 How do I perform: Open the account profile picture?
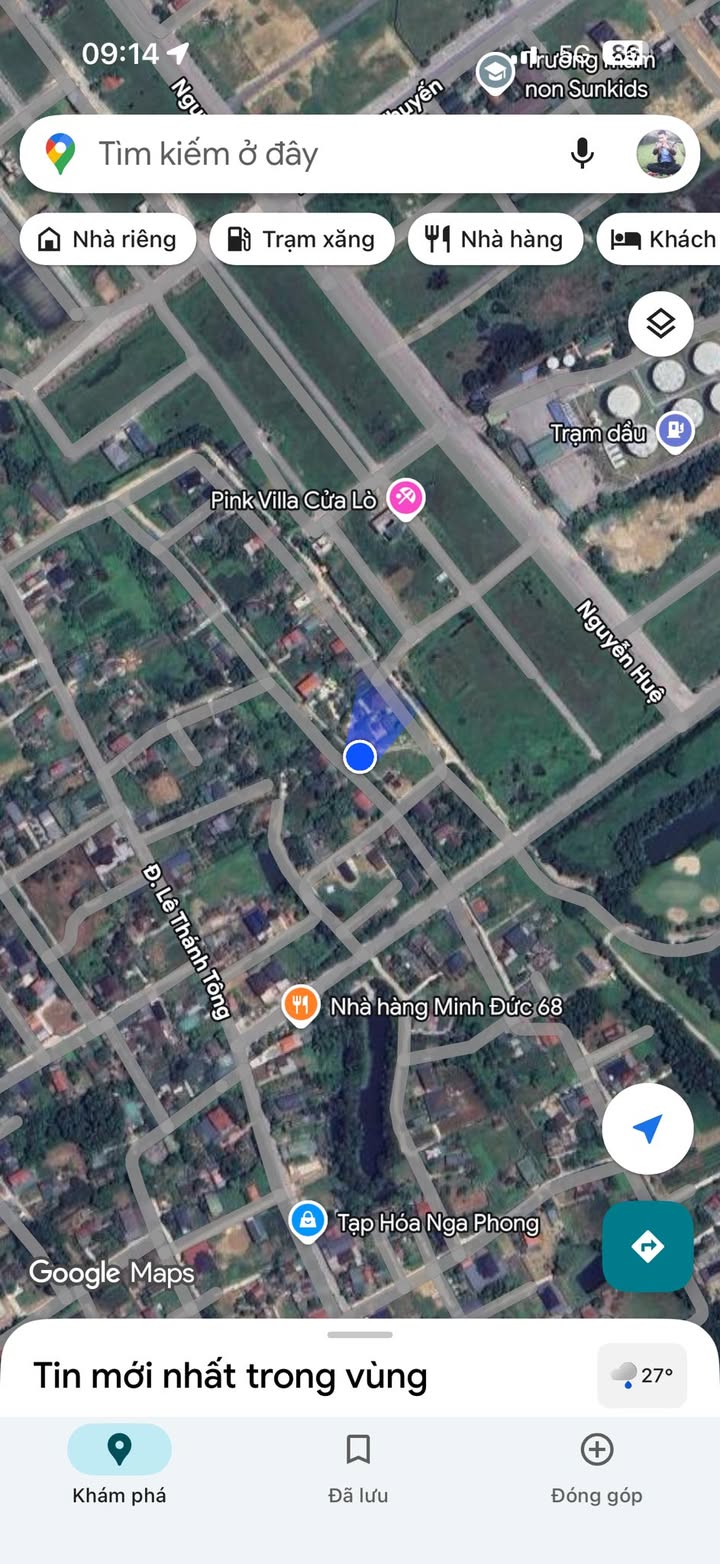661,154
